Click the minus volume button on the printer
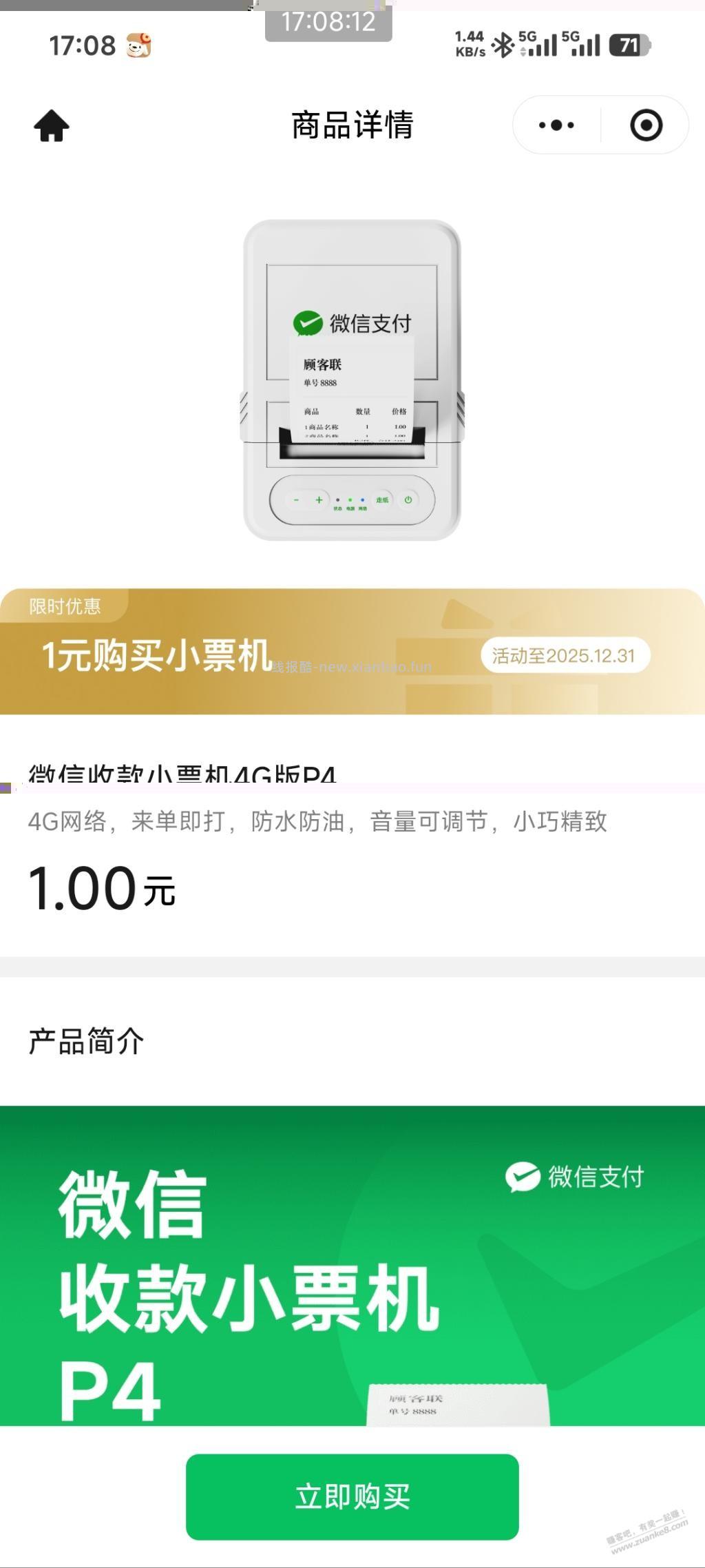Viewport: 705px width, 1568px height. pos(295,500)
